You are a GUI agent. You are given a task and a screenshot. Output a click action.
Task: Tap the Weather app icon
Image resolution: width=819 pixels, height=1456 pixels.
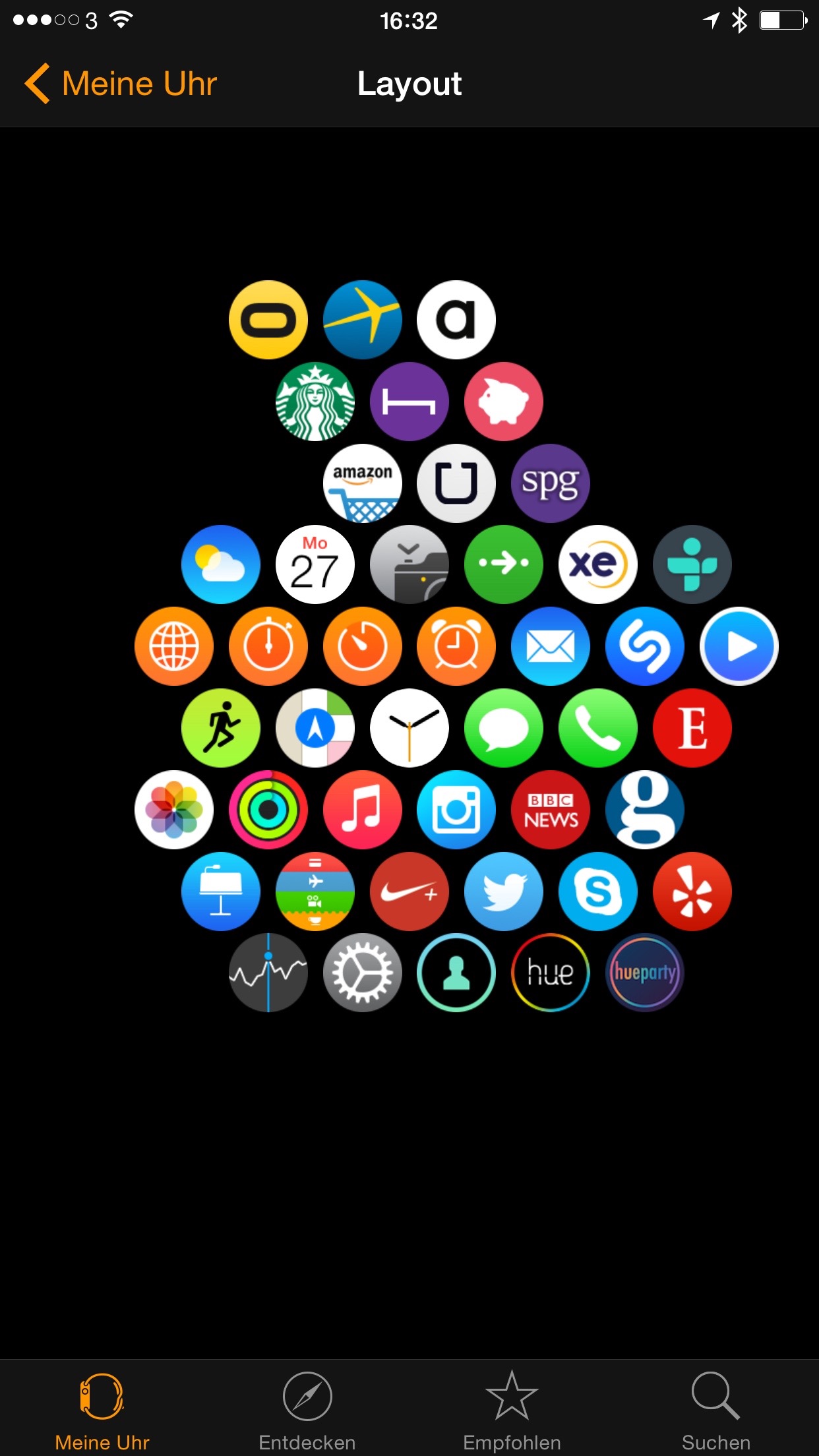(x=221, y=564)
